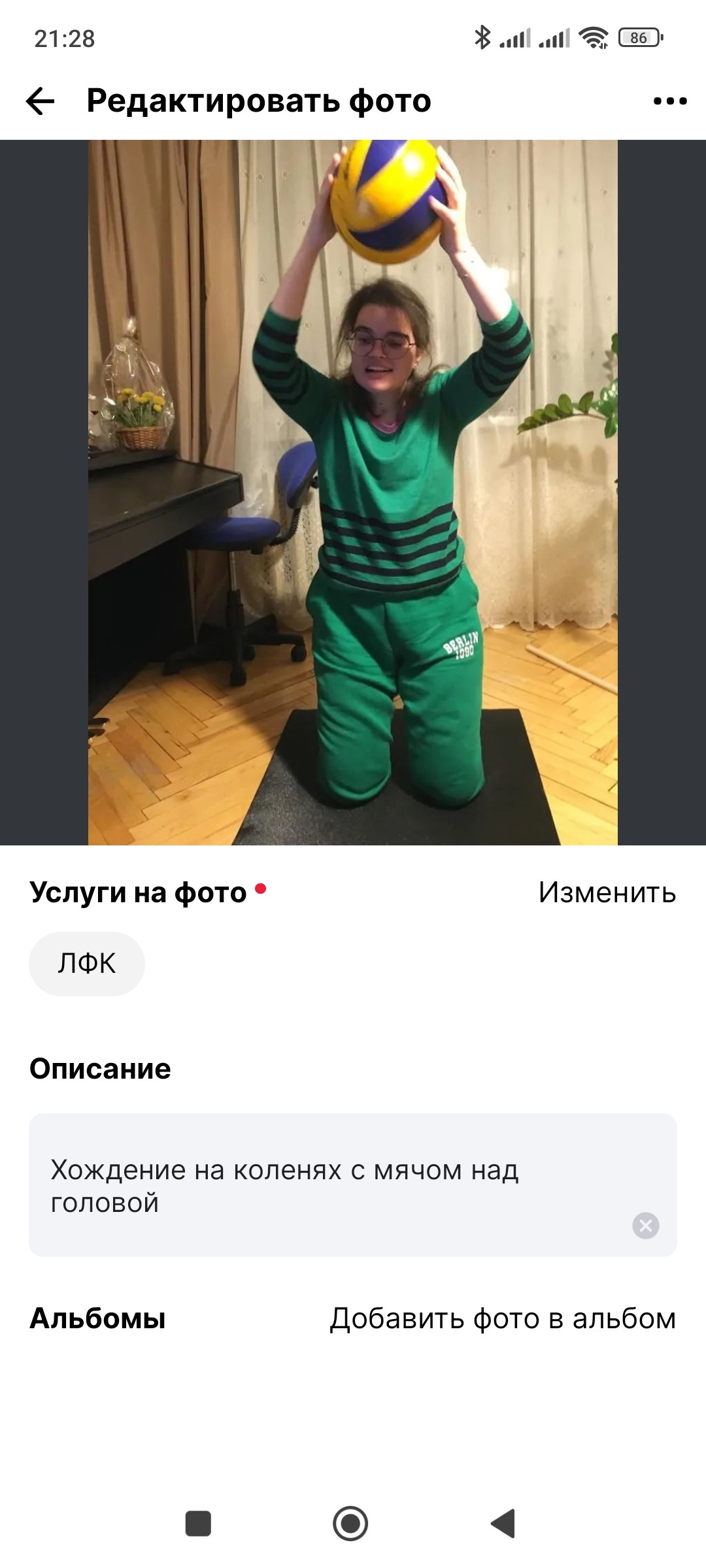Viewport: 706px width, 1568px height.
Task: Open the exercise photo preview
Action: point(353,493)
